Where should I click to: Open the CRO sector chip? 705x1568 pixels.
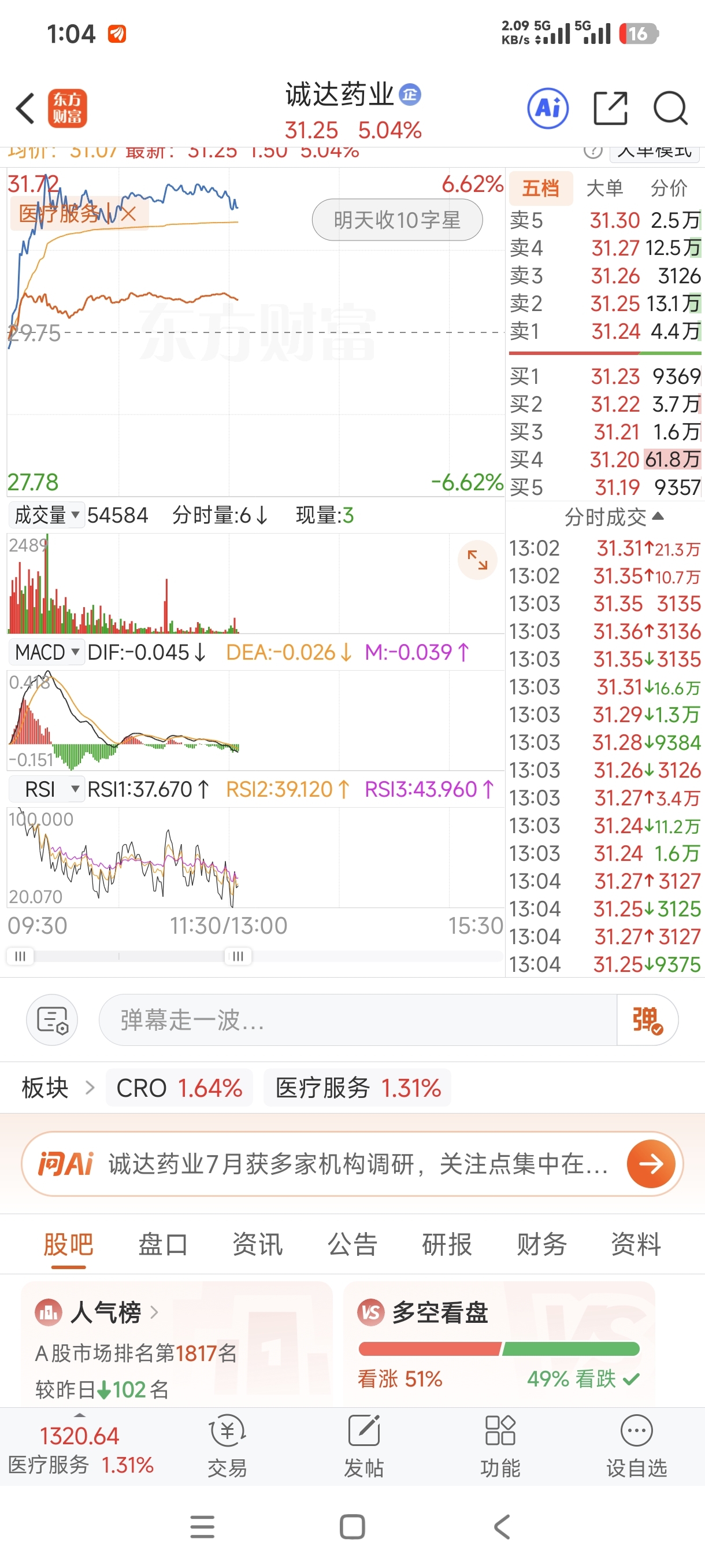(x=179, y=1088)
